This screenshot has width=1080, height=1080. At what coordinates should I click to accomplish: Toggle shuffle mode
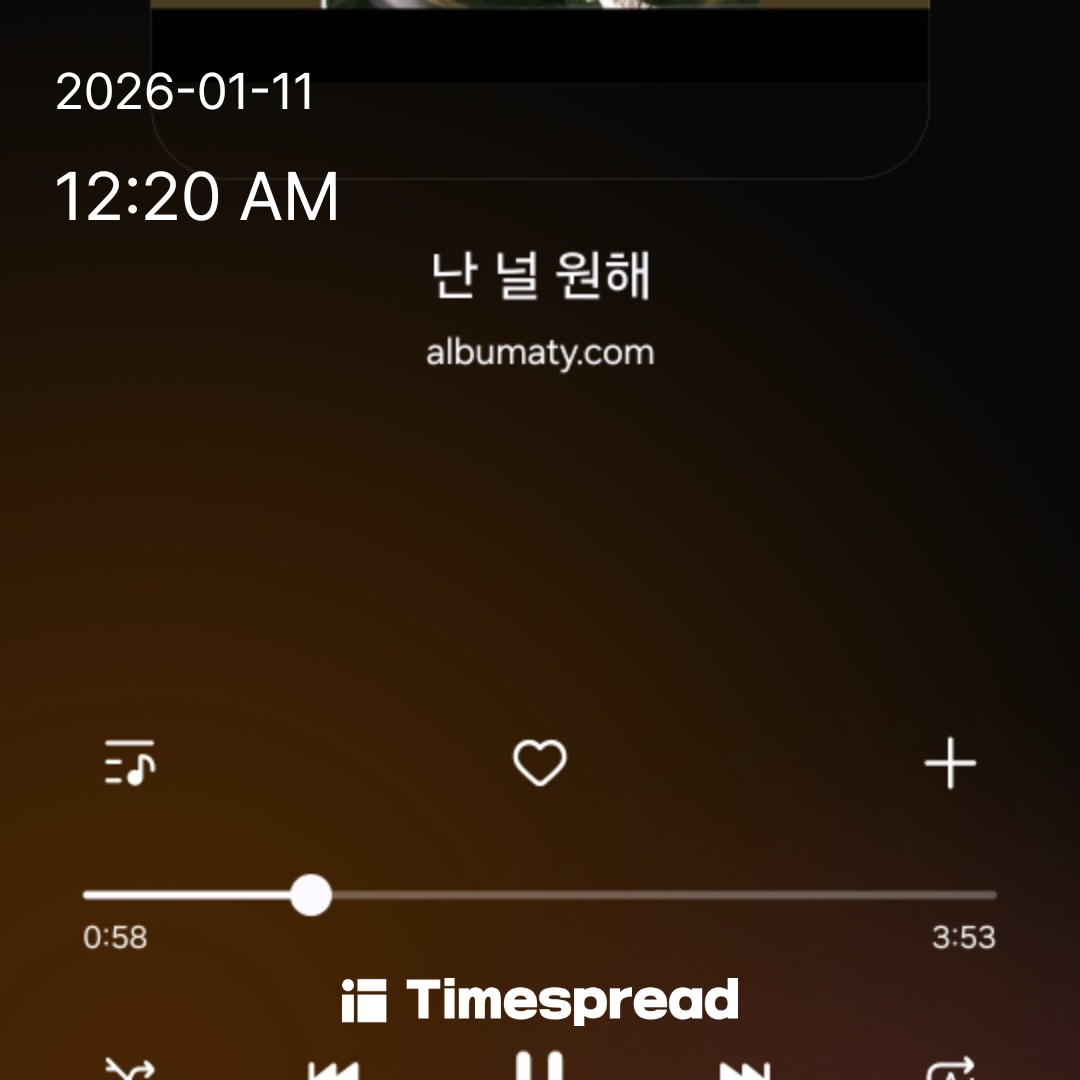pyautogui.click(x=130, y=1072)
